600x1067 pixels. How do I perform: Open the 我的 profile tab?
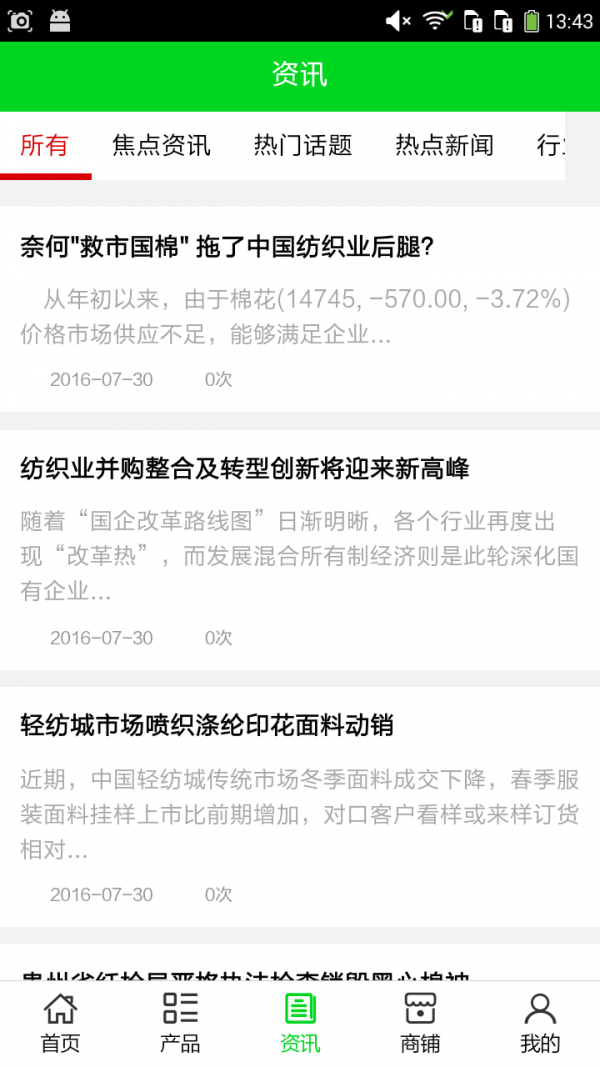coord(540,1023)
